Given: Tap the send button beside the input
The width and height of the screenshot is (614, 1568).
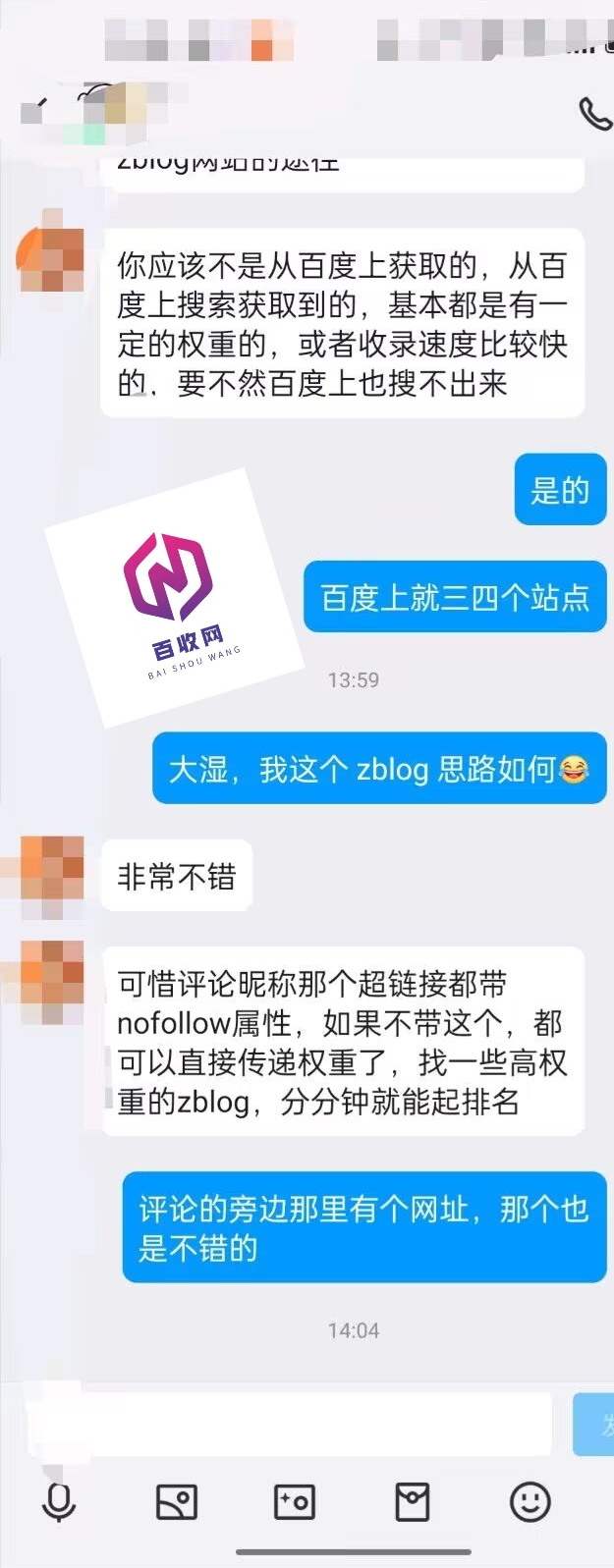Looking at the screenshot, I should (x=595, y=1424).
